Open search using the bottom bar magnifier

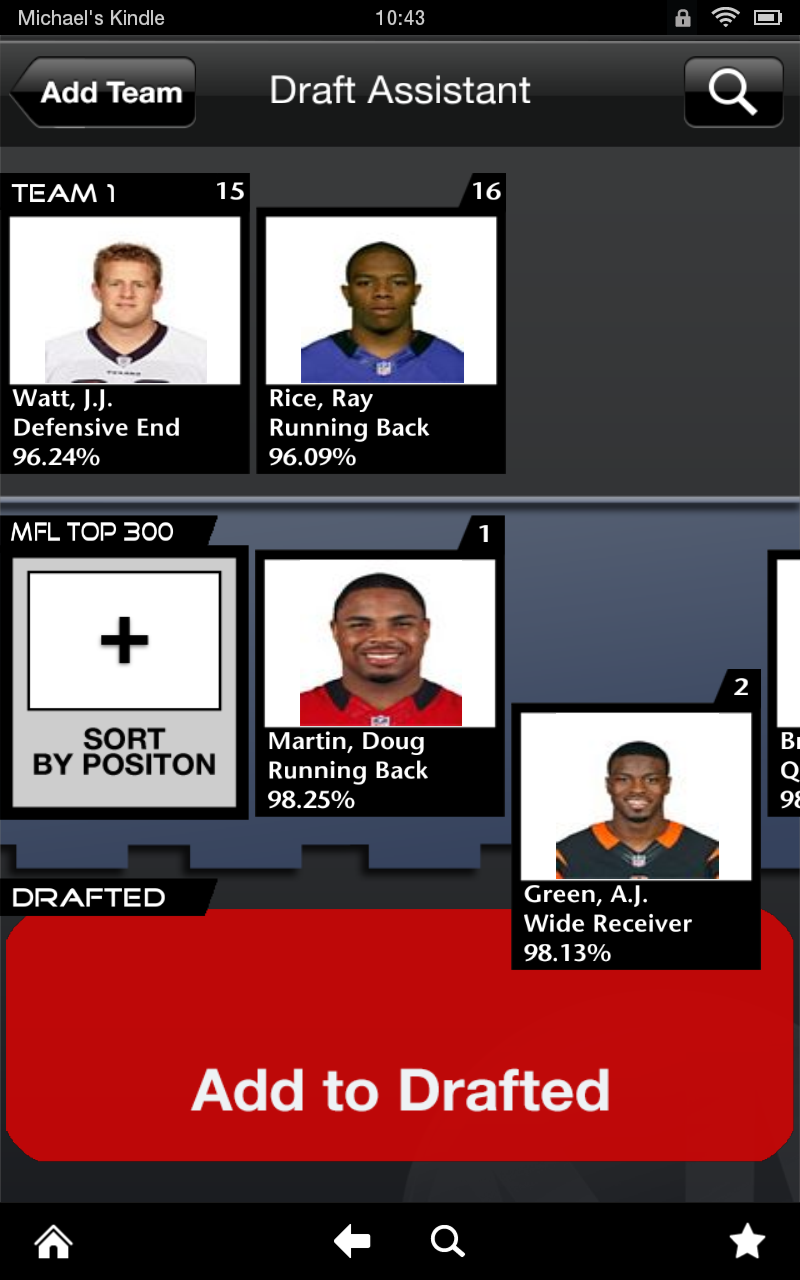(447, 1241)
